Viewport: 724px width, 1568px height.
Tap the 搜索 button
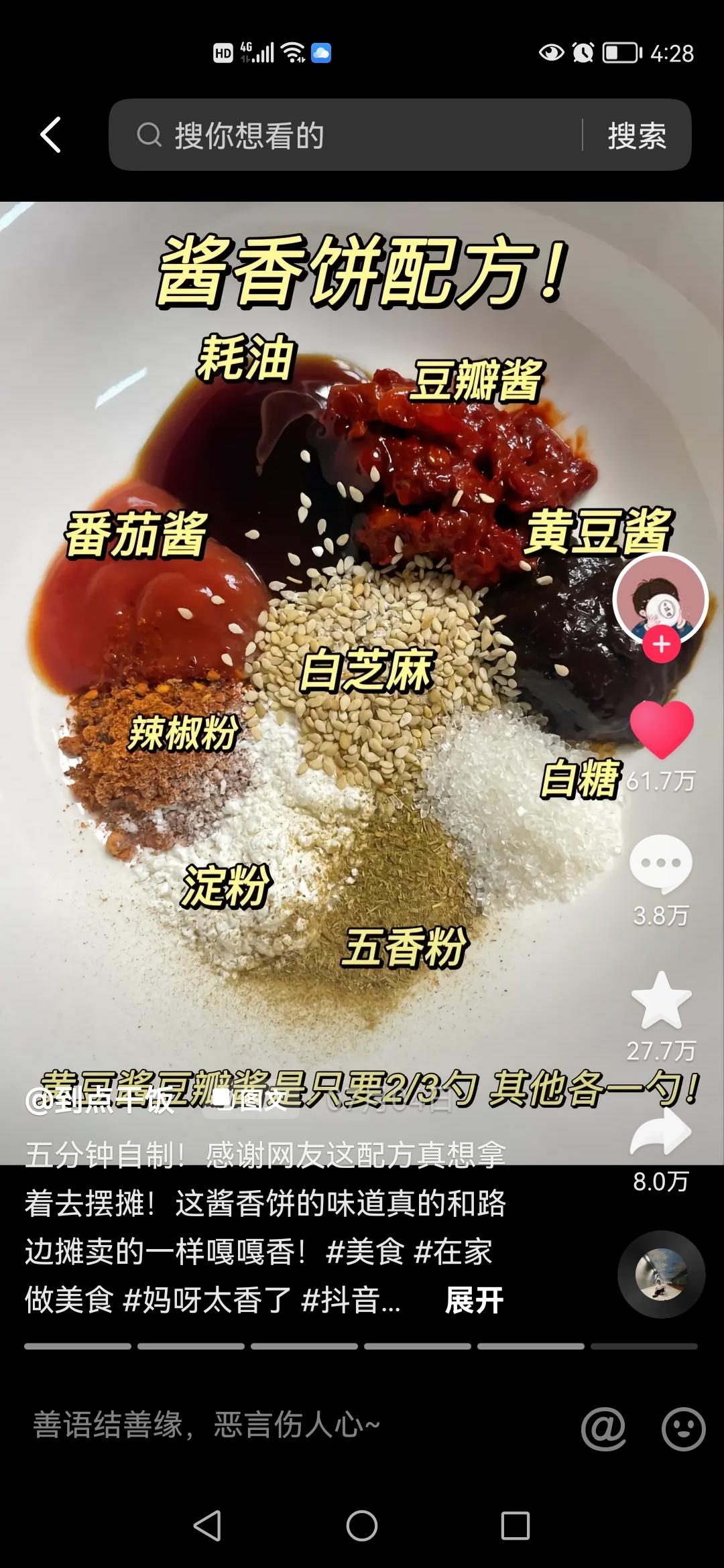636,135
